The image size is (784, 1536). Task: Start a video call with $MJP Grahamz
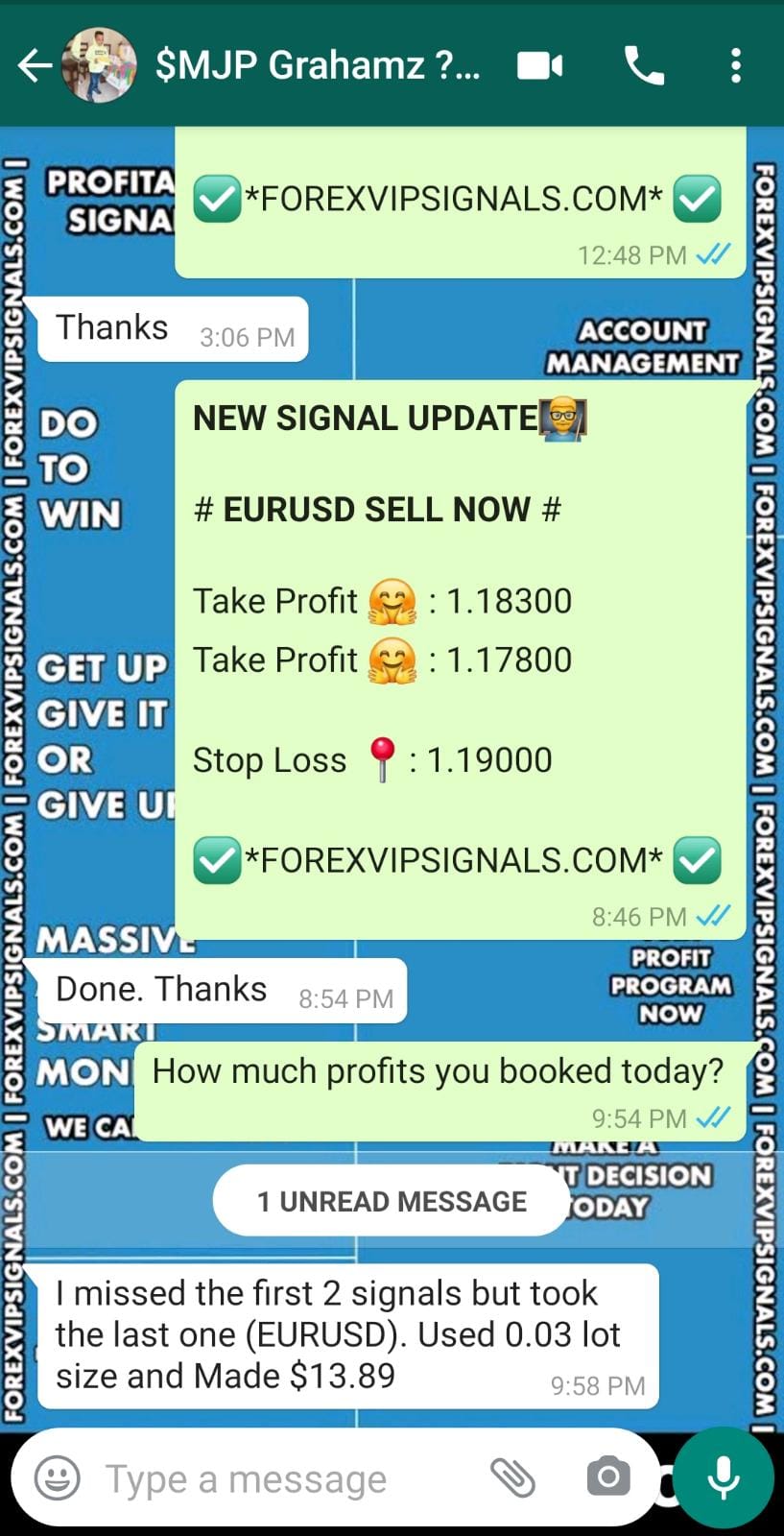(x=540, y=66)
